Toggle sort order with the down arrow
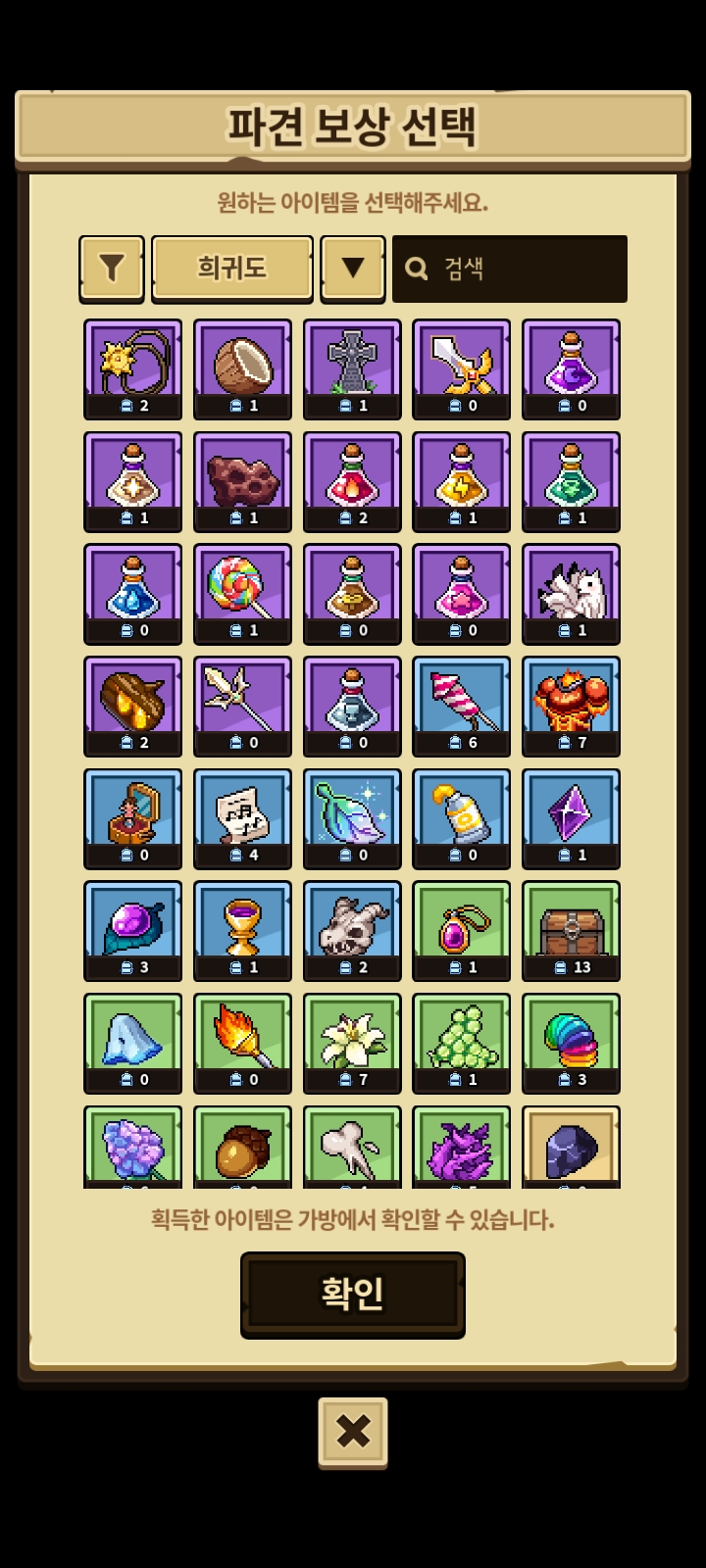706x1568 pixels. (353, 268)
